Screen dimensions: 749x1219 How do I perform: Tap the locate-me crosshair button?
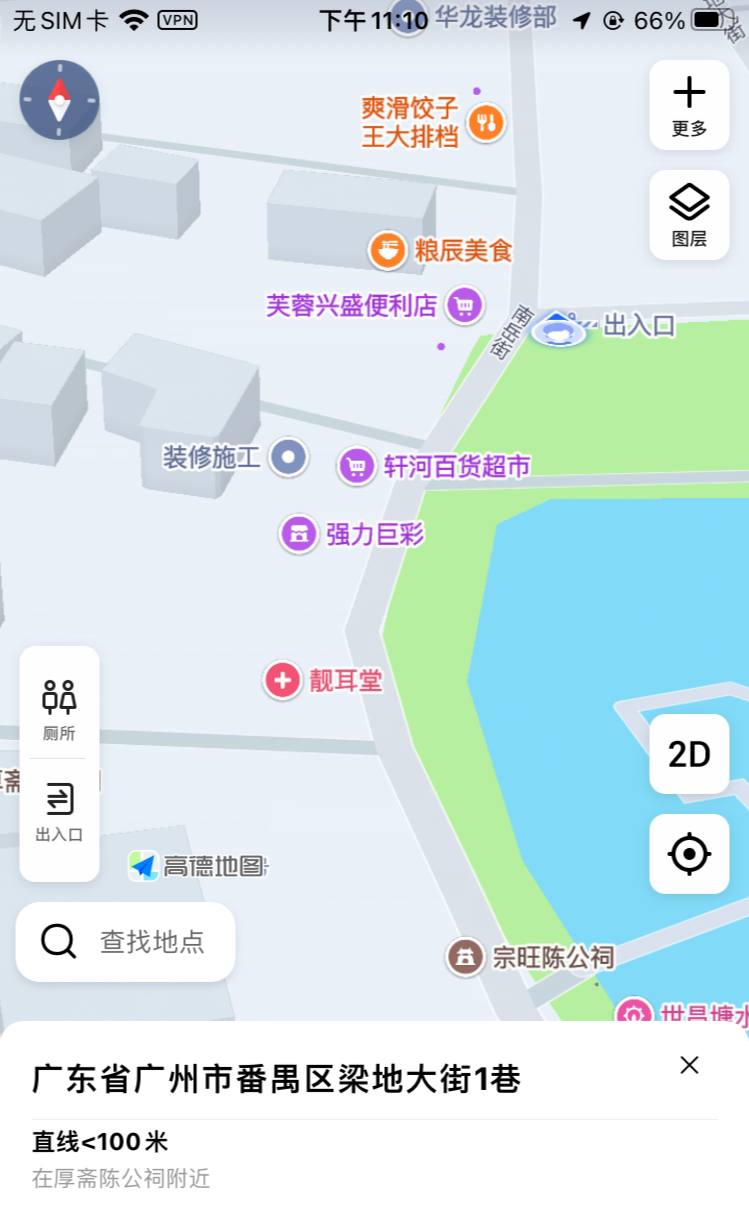click(x=688, y=854)
